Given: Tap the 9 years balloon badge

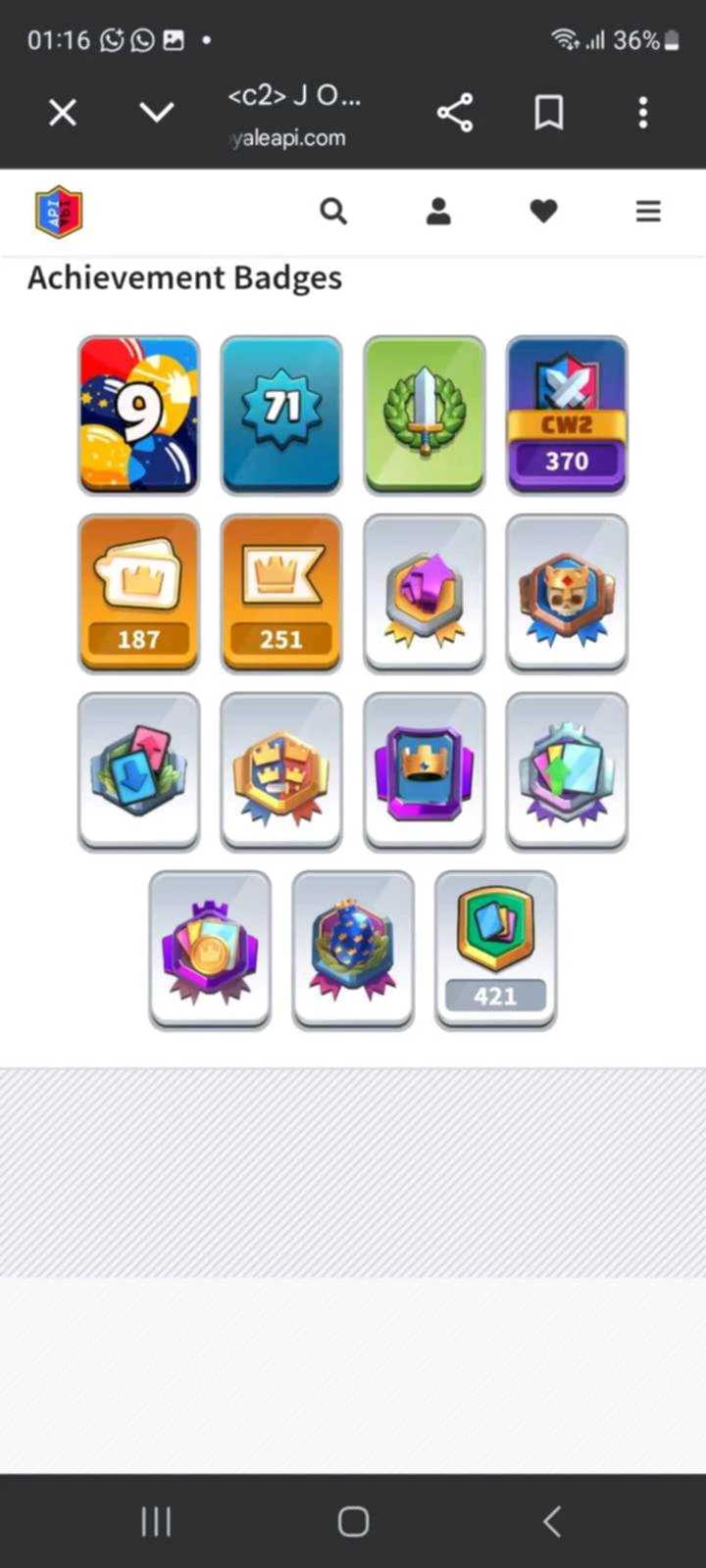Looking at the screenshot, I should pyautogui.click(x=139, y=415).
